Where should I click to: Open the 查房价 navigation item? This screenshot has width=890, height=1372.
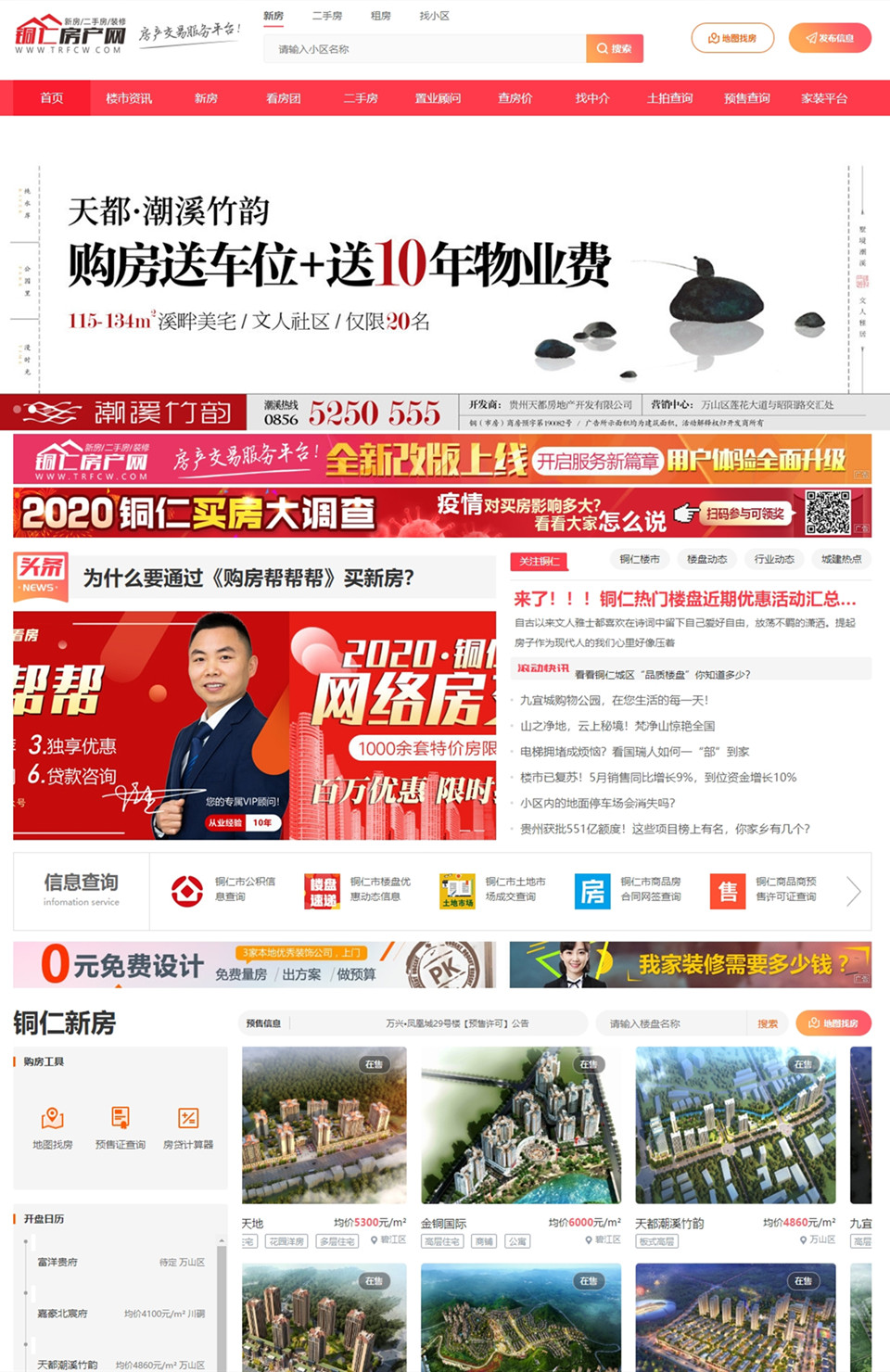pyautogui.click(x=515, y=98)
